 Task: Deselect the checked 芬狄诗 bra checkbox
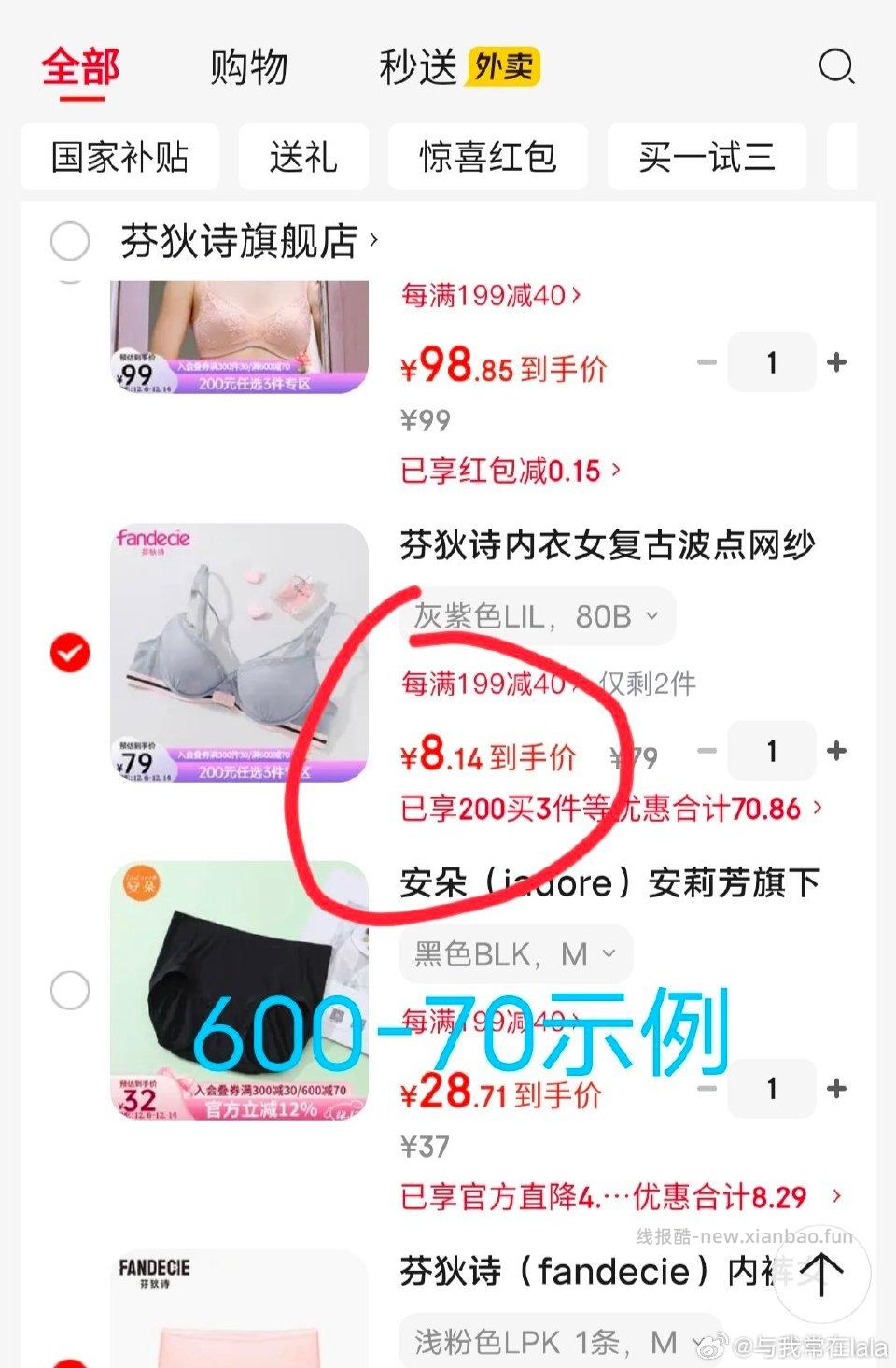(x=70, y=654)
